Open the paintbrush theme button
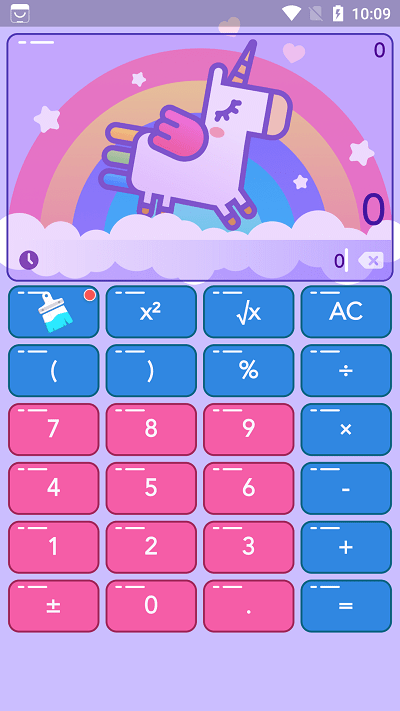The image size is (400, 711). click(x=54, y=312)
